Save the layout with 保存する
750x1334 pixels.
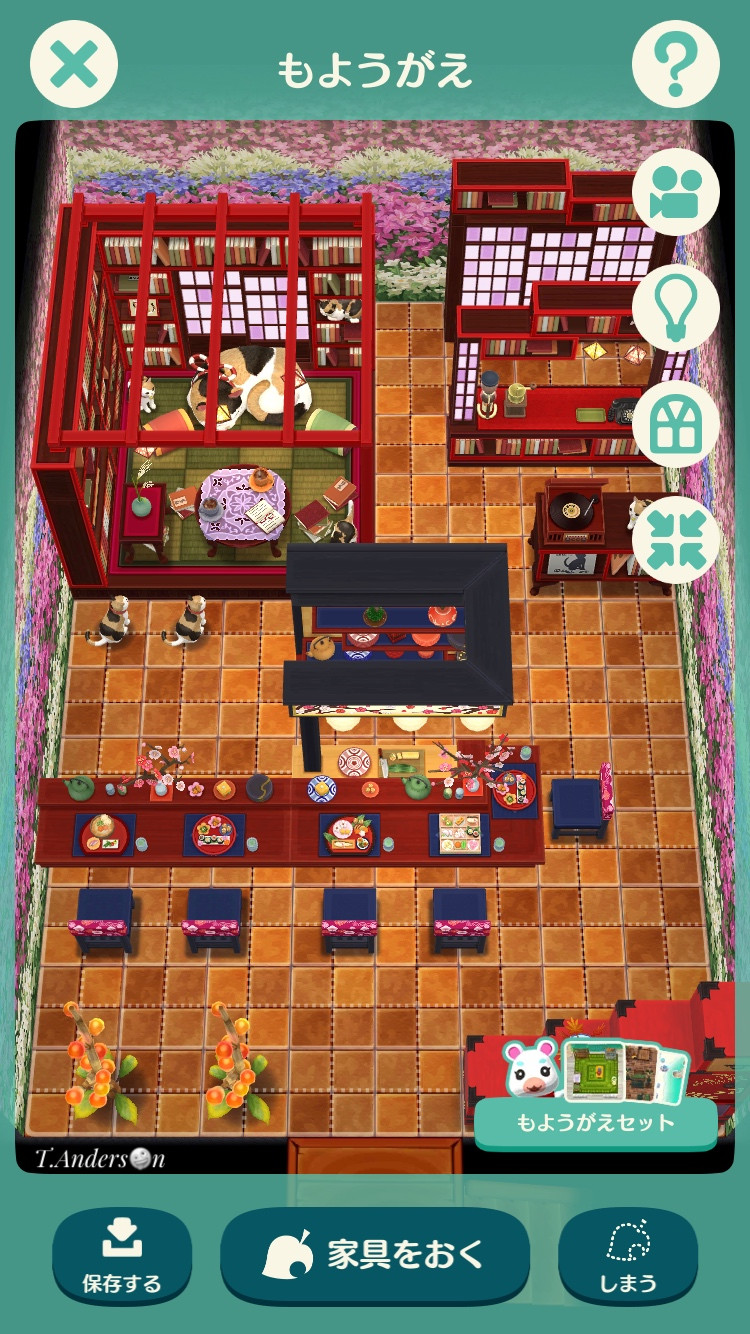(121, 1256)
